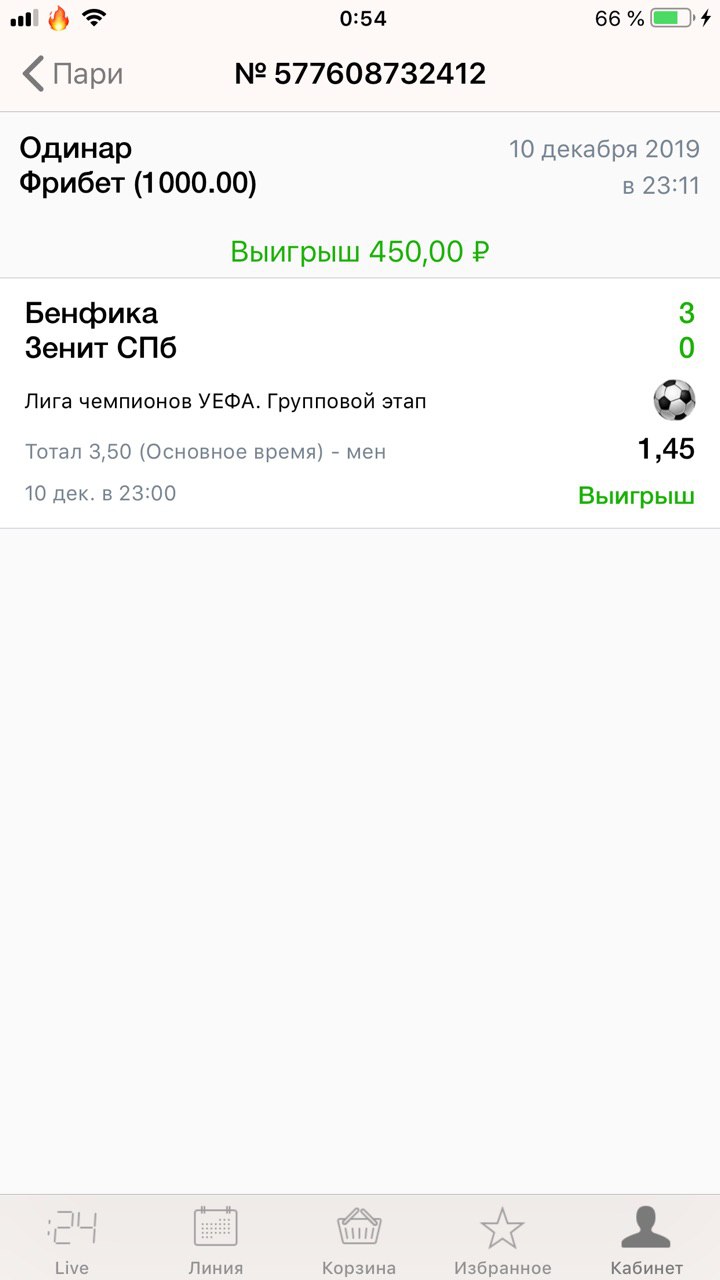Go back to Пари list
The image size is (720, 1280).
pos(72,74)
